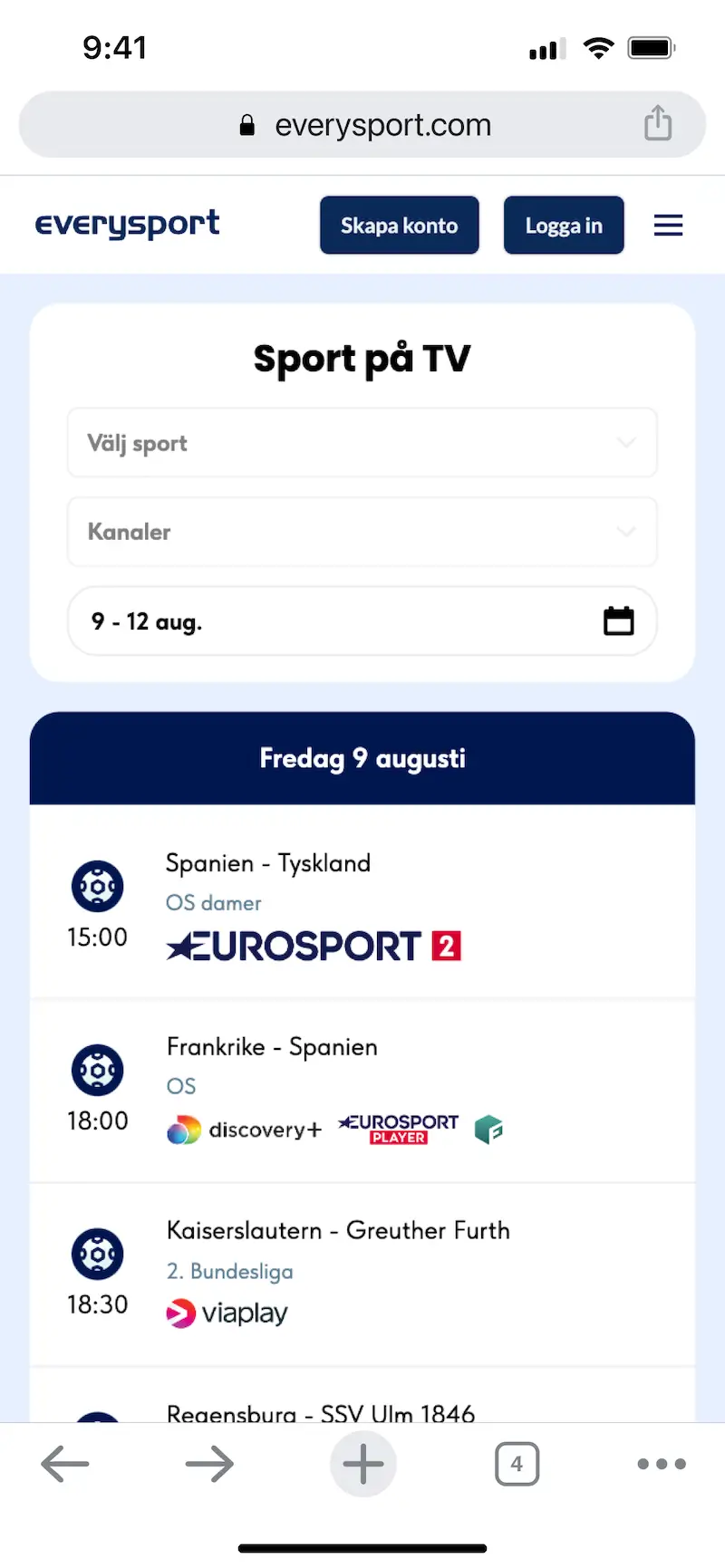This screenshot has height=1568, width=725.
Task: Tap the Skapa konto button
Action: [399, 225]
